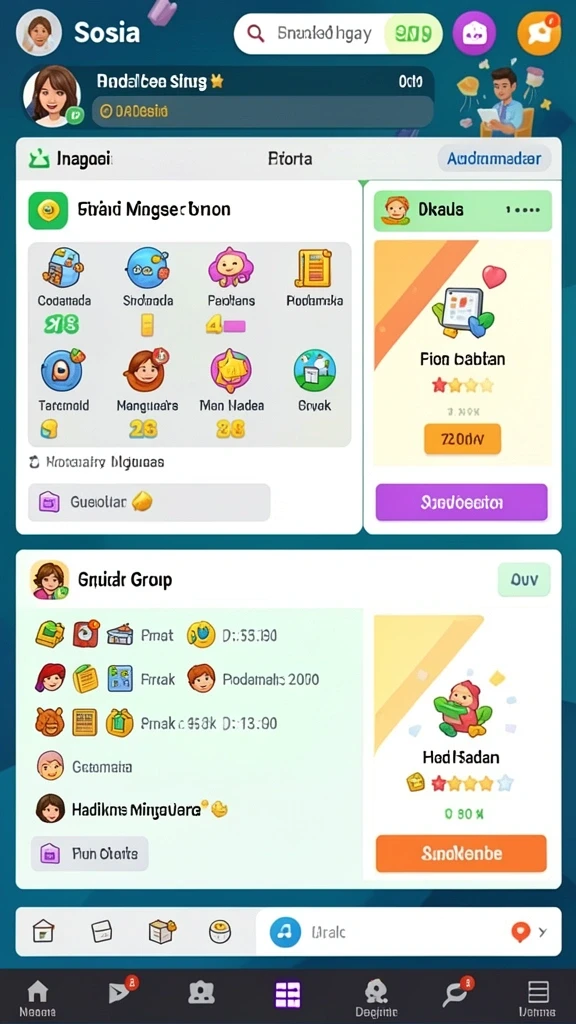Tap the Run Otaris button
Viewport: 576px width, 1024px height.
(89, 854)
